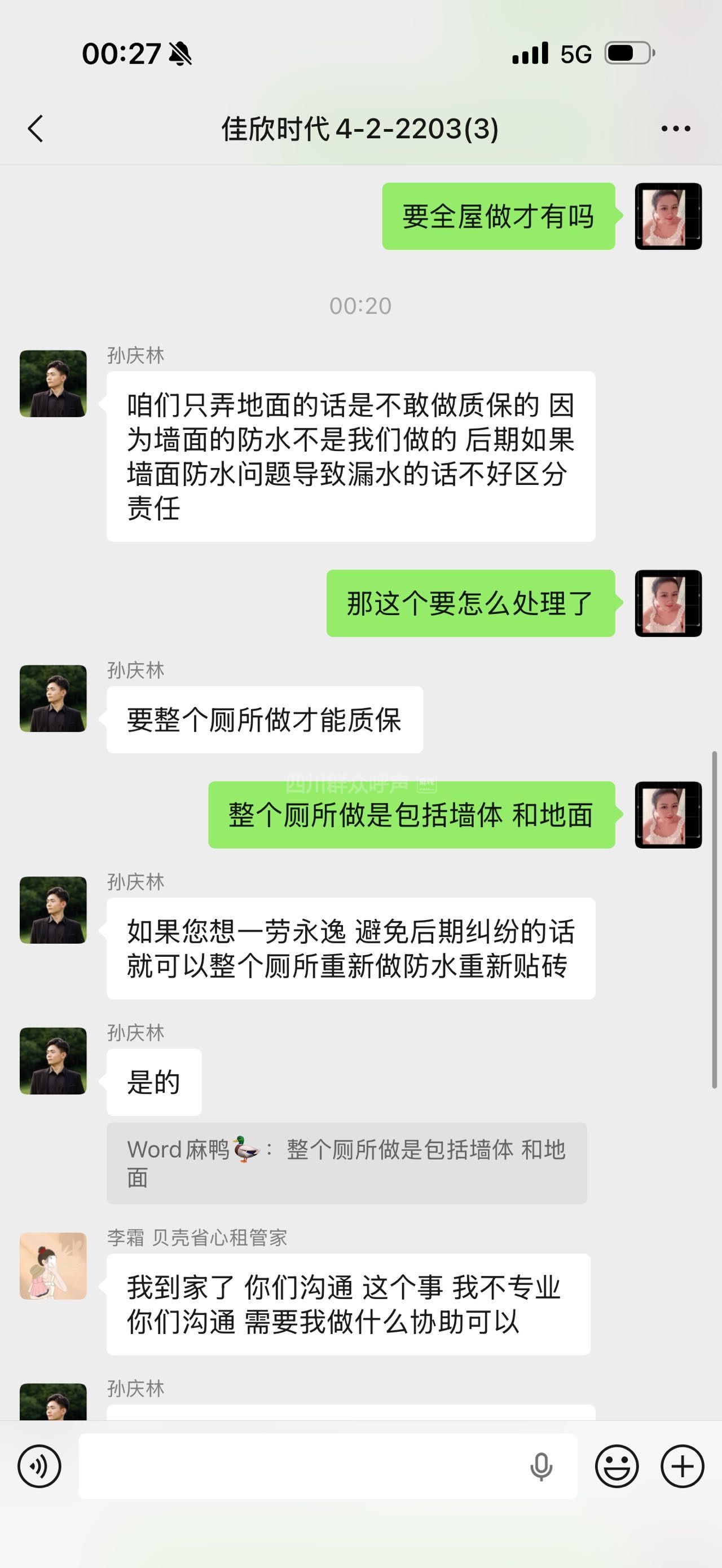This screenshot has height=1568, width=722.
Task: Open 李霜 贝壳省心租管家's avatar profile
Action: [x=53, y=1266]
